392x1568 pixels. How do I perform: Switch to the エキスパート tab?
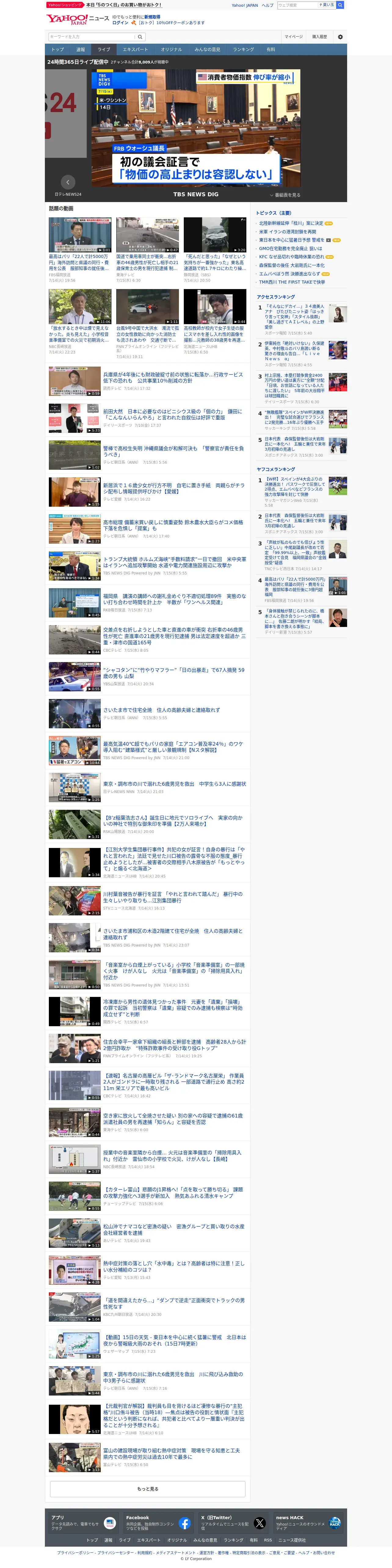(x=135, y=49)
